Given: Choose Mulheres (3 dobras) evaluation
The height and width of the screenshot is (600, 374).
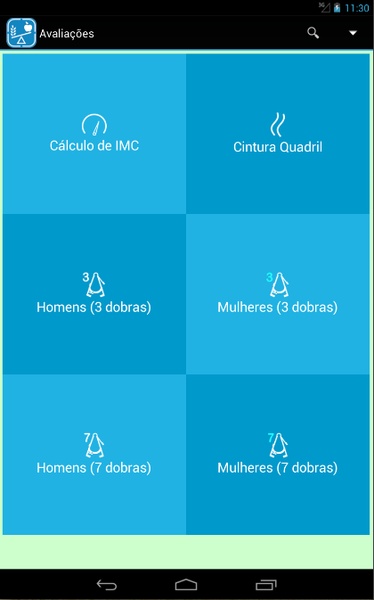Looking at the screenshot, I should pos(278,294).
